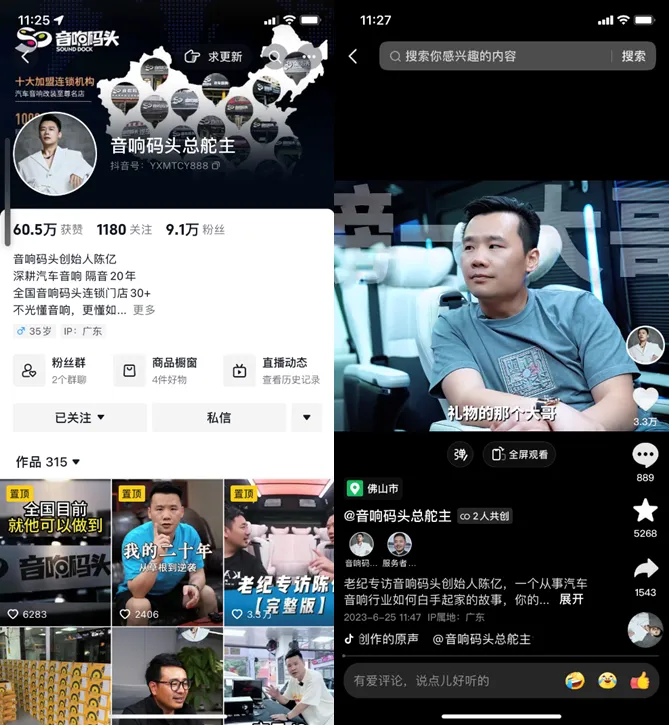Screen dimensions: 669x725
Task: Tap 求更新 to request updates
Action: click(x=214, y=57)
